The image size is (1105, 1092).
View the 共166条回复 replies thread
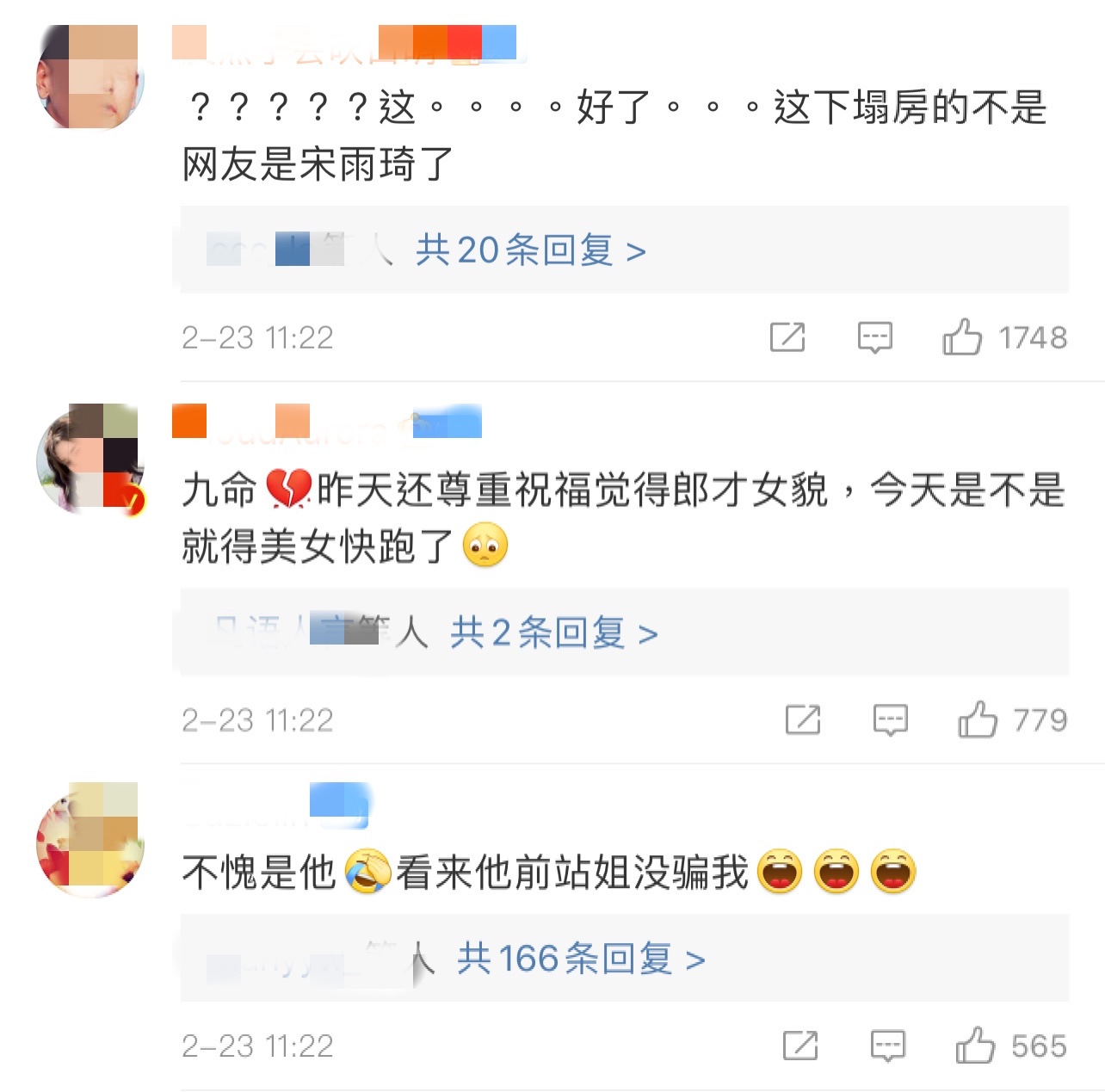tap(581, 959)
